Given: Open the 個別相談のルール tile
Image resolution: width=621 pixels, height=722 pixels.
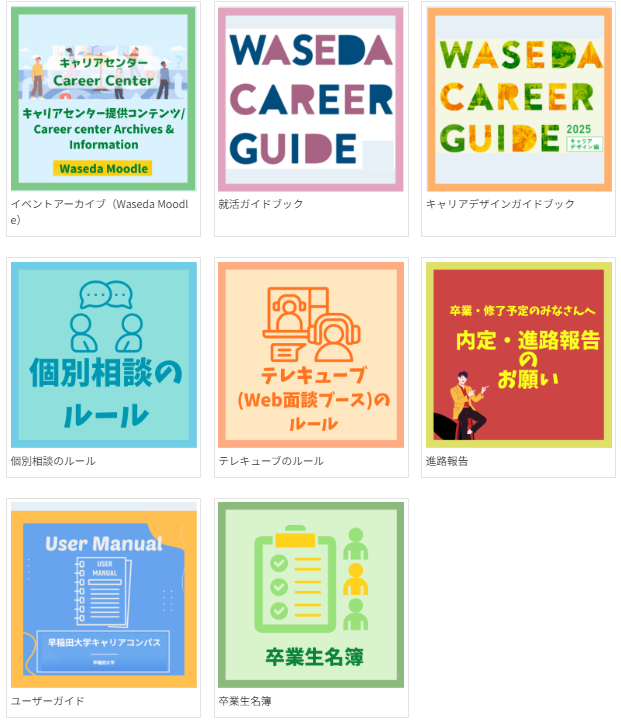Looking at the screenshot, I should (103, 355).
